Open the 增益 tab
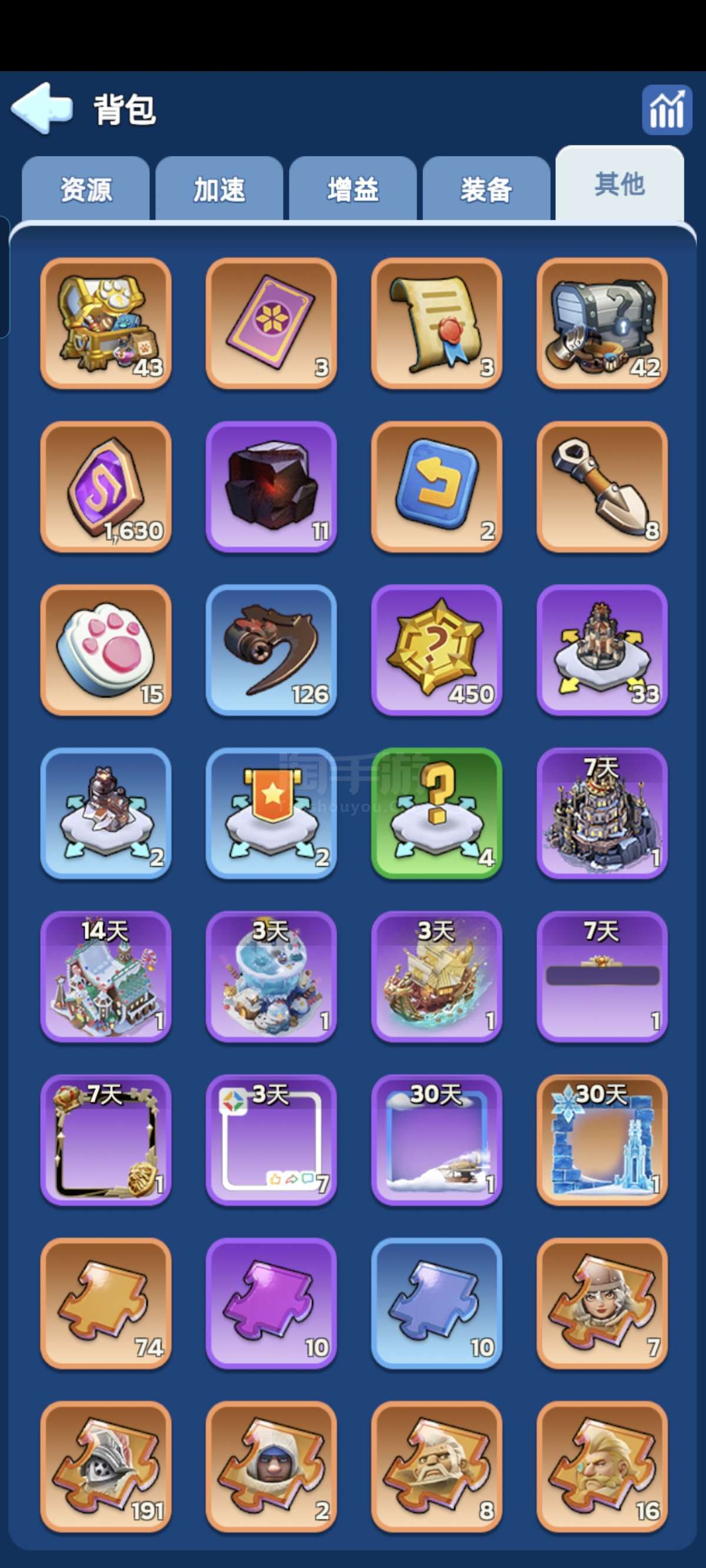 [353, 190]
